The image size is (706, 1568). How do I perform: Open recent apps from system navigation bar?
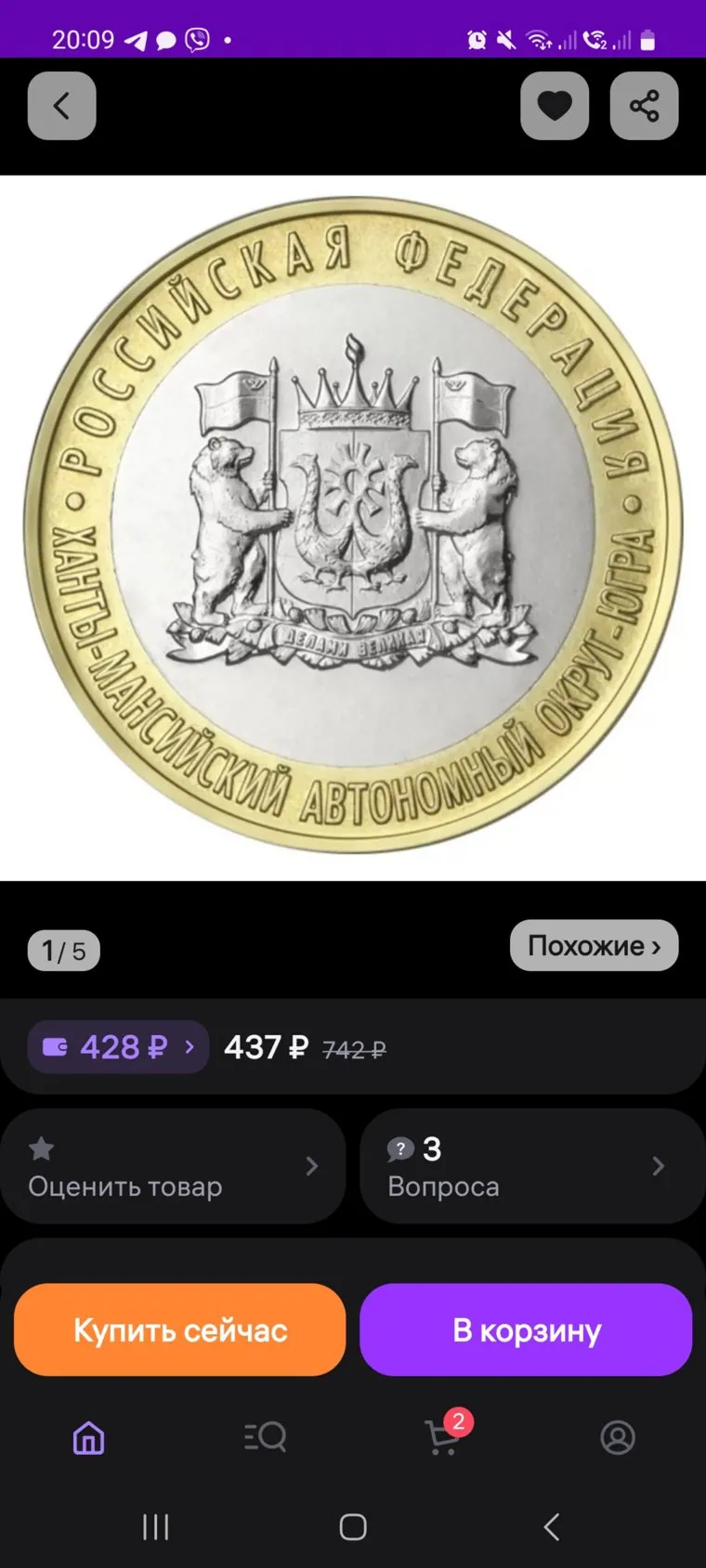point(155,1527)
